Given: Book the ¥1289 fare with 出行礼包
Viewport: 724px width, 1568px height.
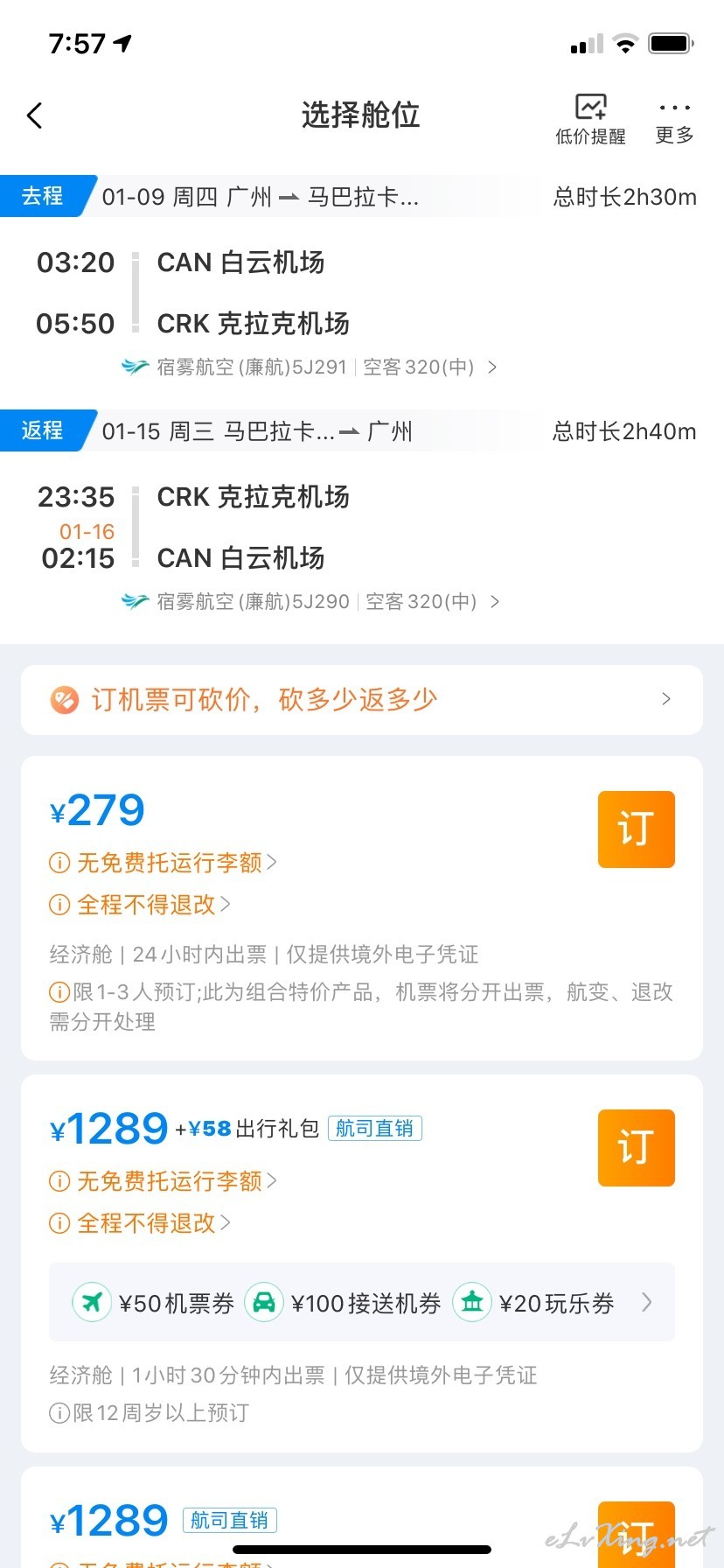Looking at the screenshot, I should [x=636, y=1148].
